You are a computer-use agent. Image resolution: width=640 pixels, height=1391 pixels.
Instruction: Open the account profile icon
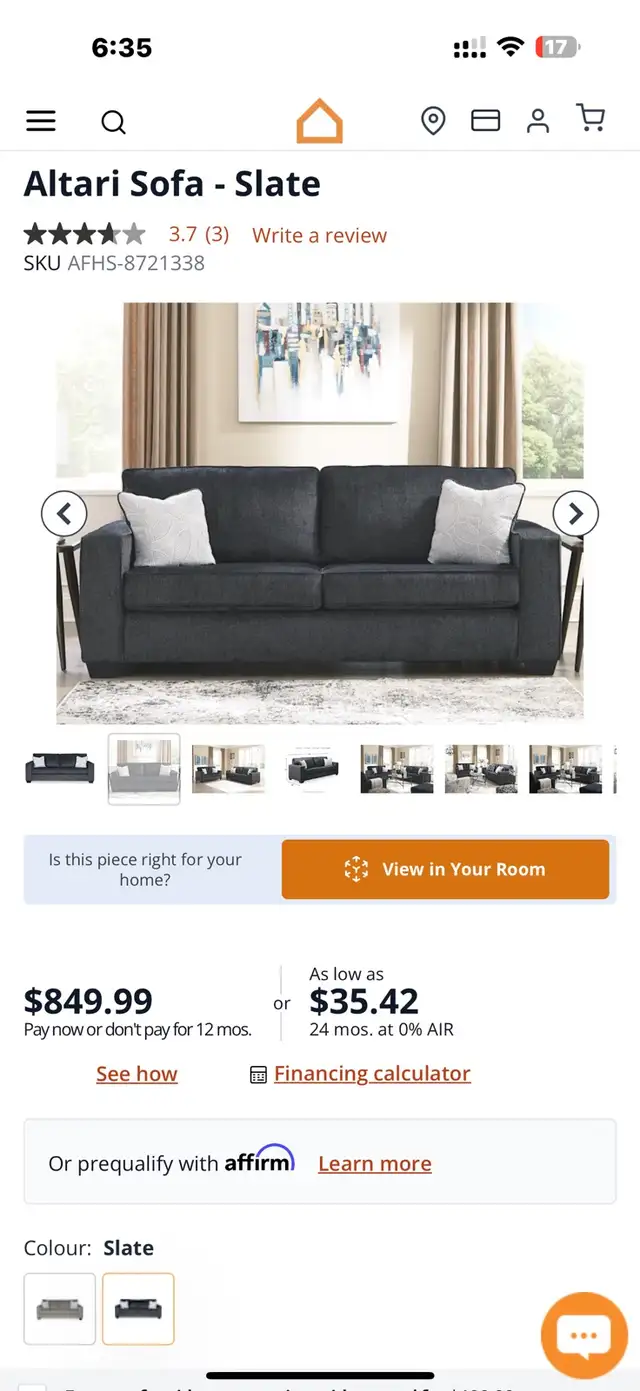click(538, 121)
